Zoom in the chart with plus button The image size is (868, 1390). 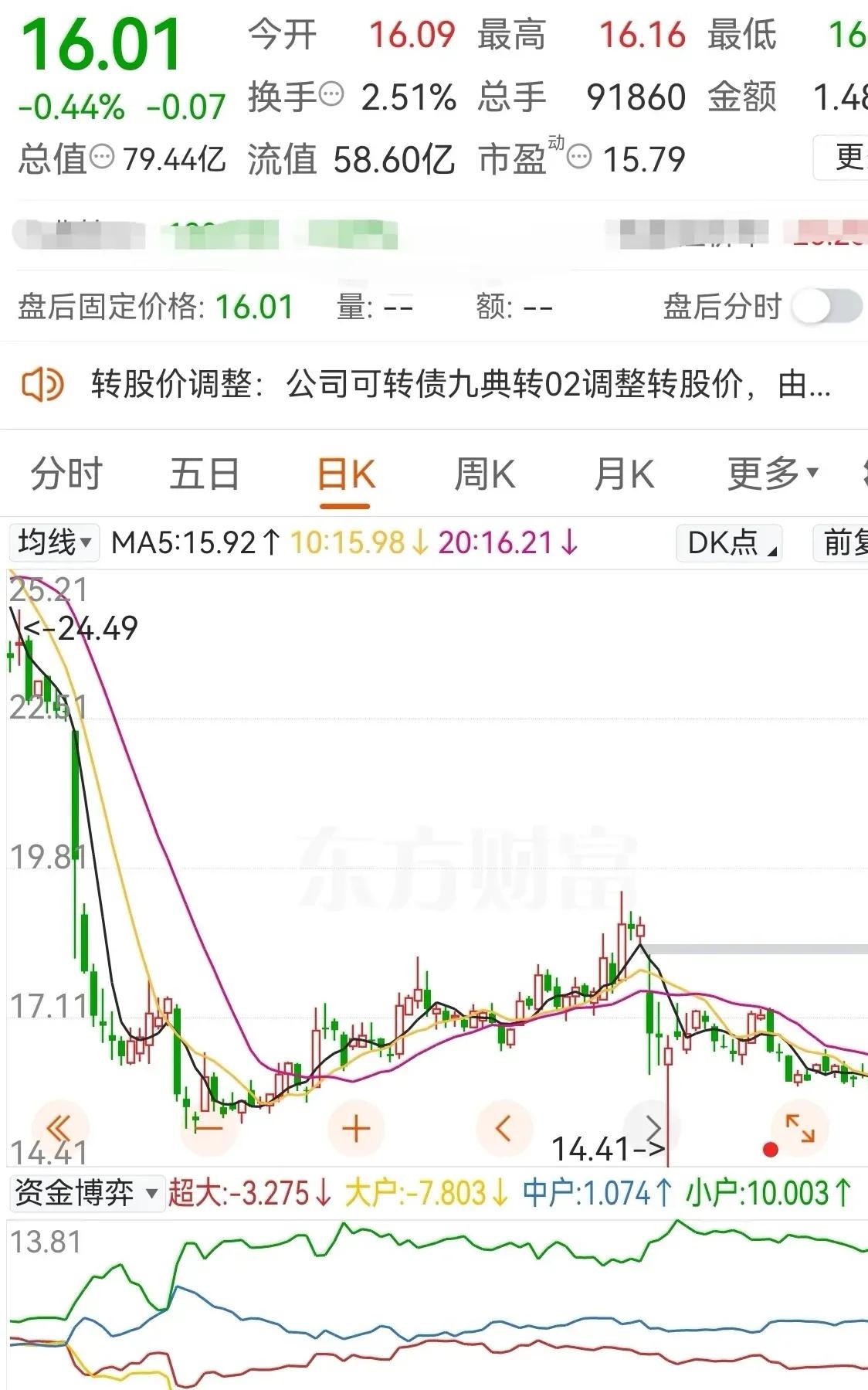[356, 1128]
